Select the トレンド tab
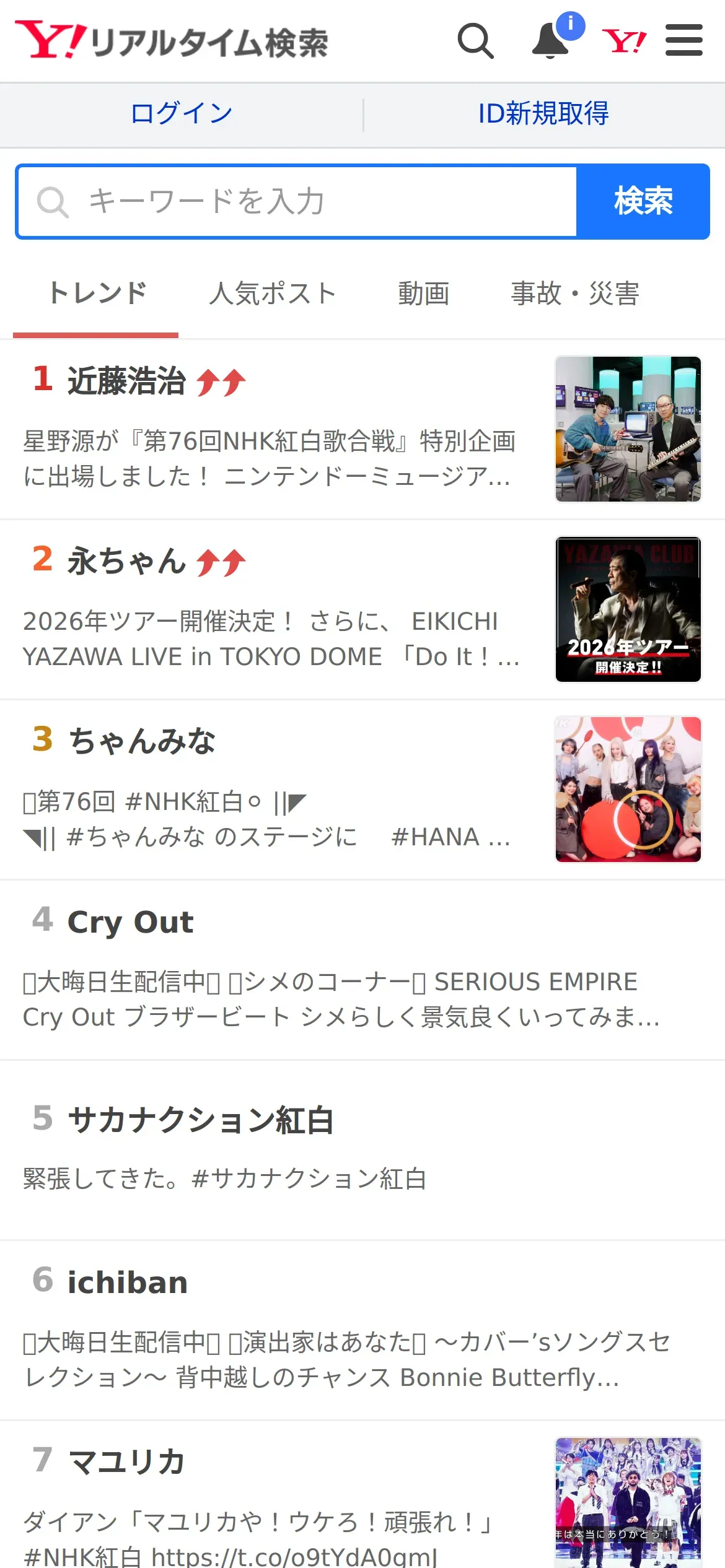The height and width of the screenshot is (1568, 725). [97, 294]
